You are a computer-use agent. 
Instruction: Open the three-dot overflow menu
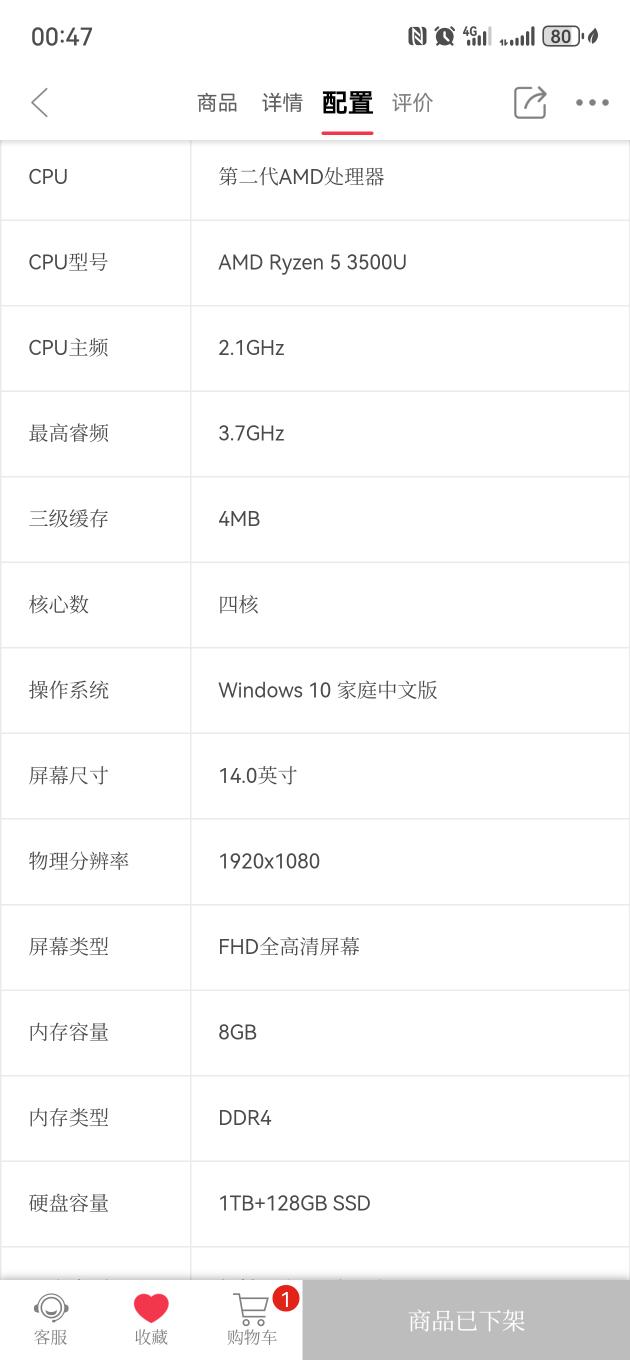click(592, 102)
